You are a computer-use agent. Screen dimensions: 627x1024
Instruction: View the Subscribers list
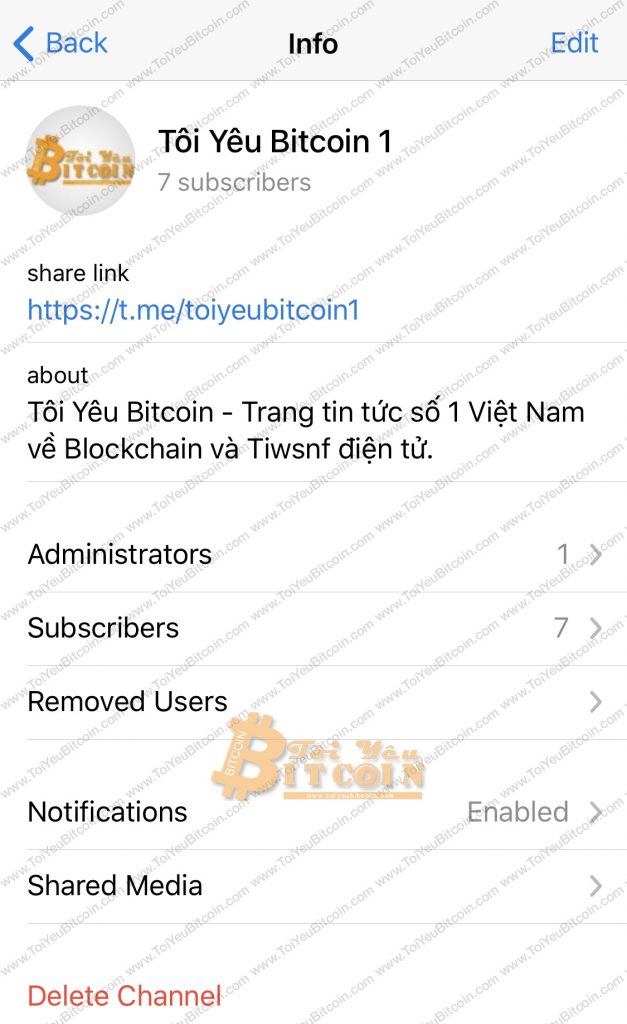(x=313, y=628)
